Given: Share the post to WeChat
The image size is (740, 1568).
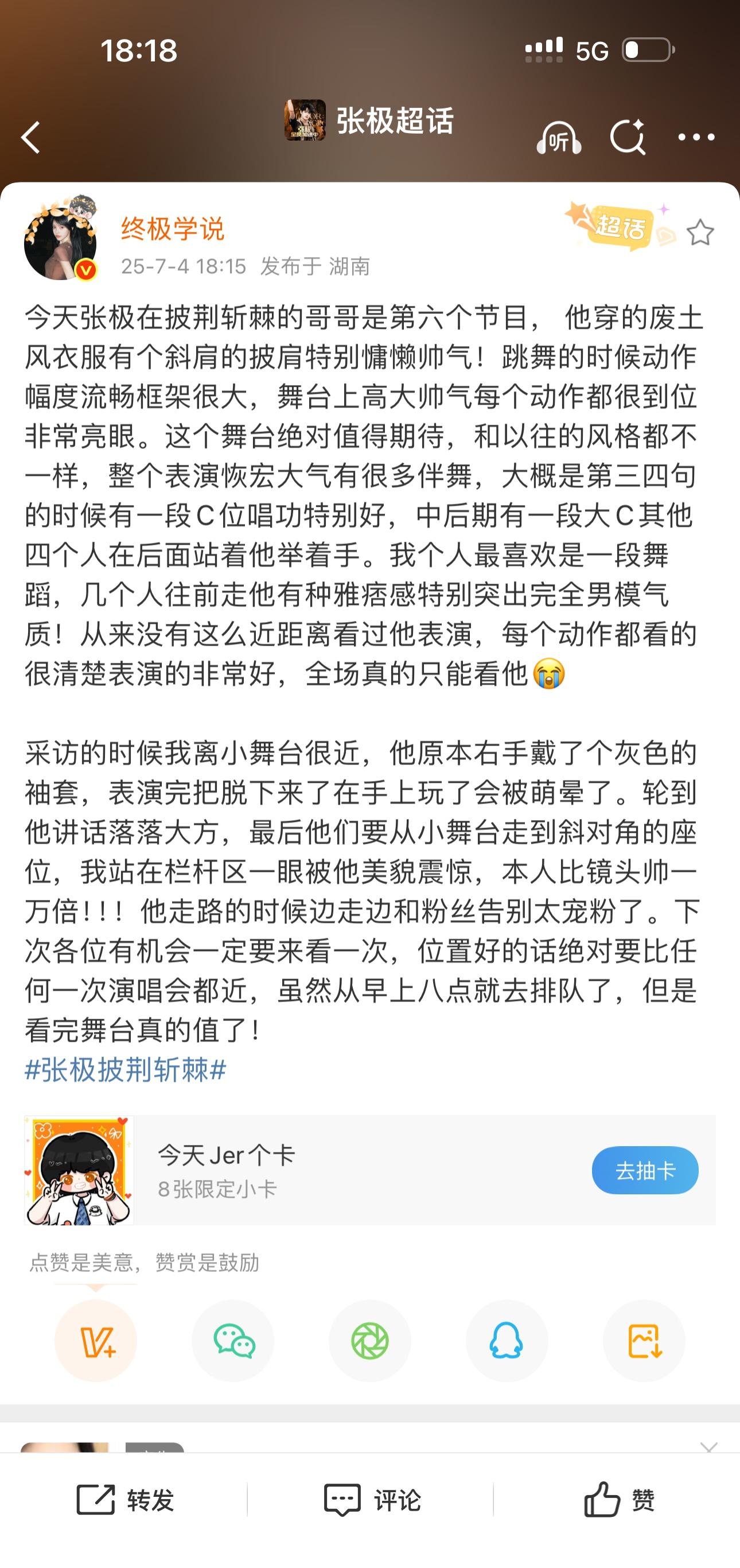Looking at the screenshot, I should tap(233, 1340).
